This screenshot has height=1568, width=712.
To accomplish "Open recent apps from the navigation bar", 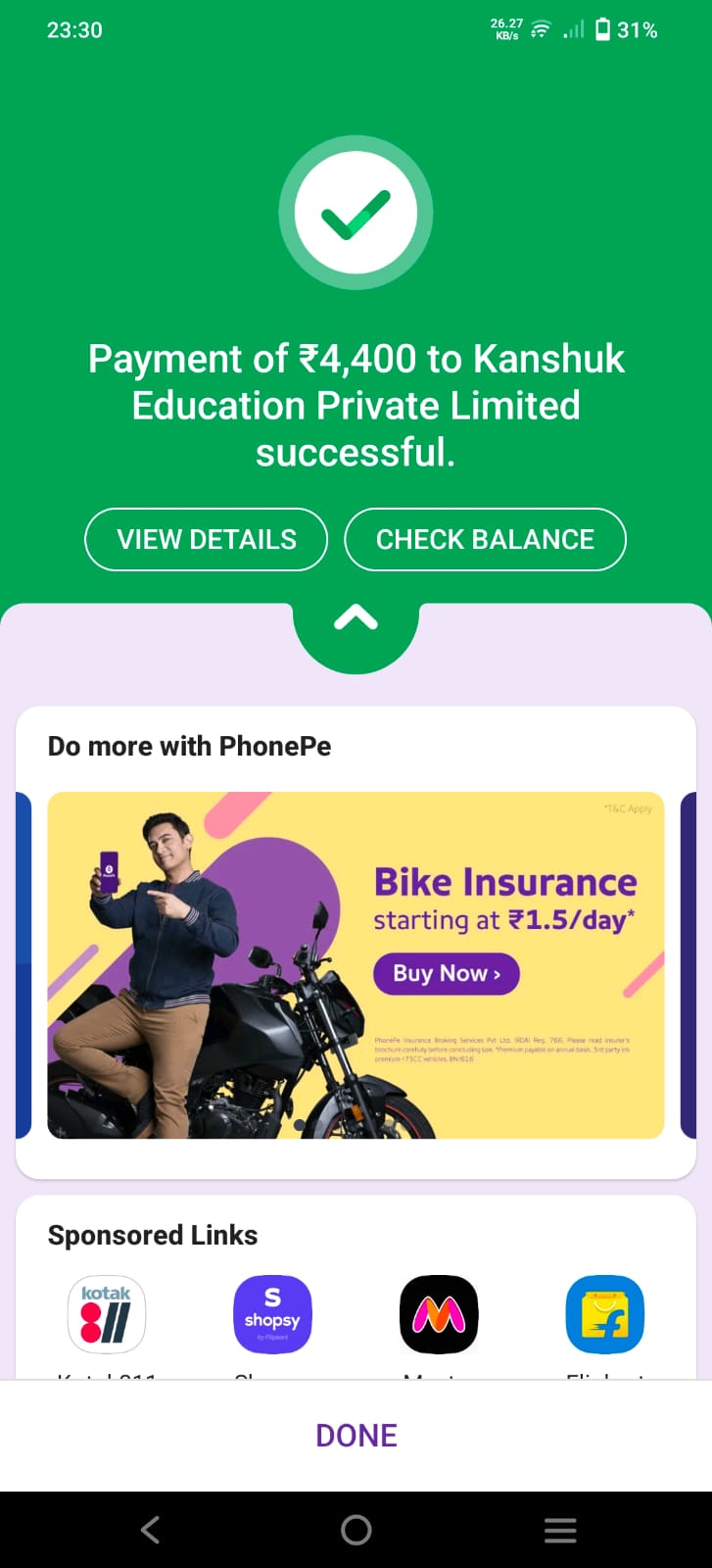I will coord(560,1530).
